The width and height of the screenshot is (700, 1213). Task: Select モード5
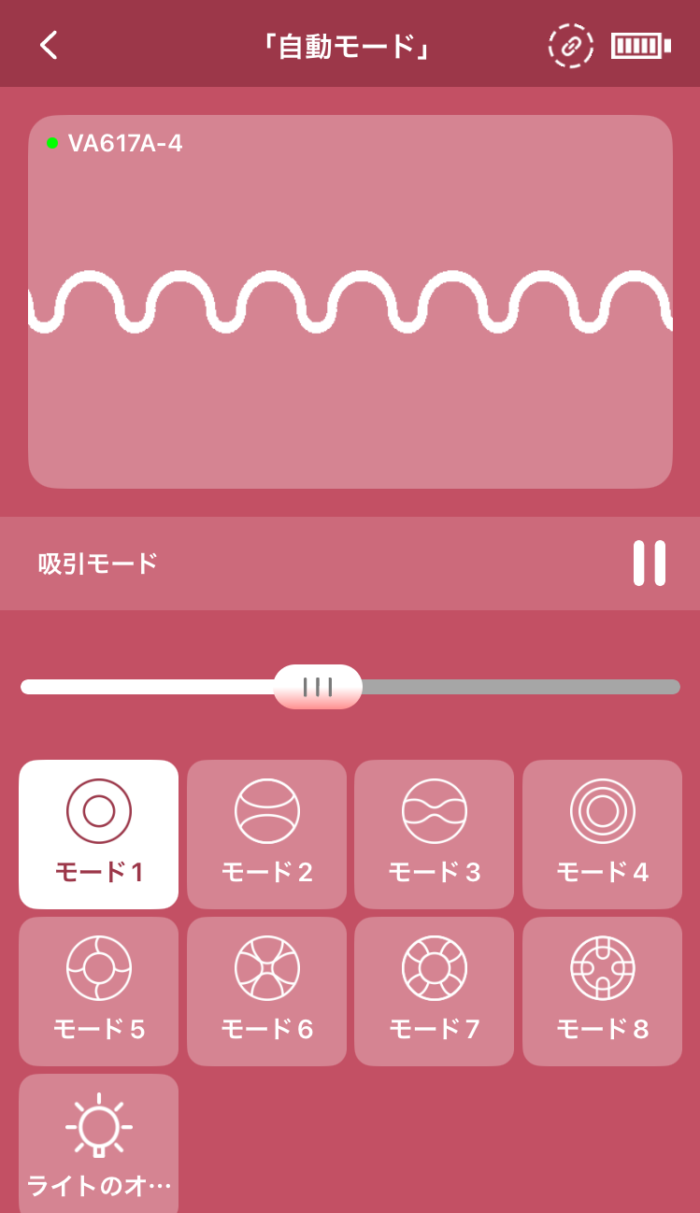tap(99, 991)
